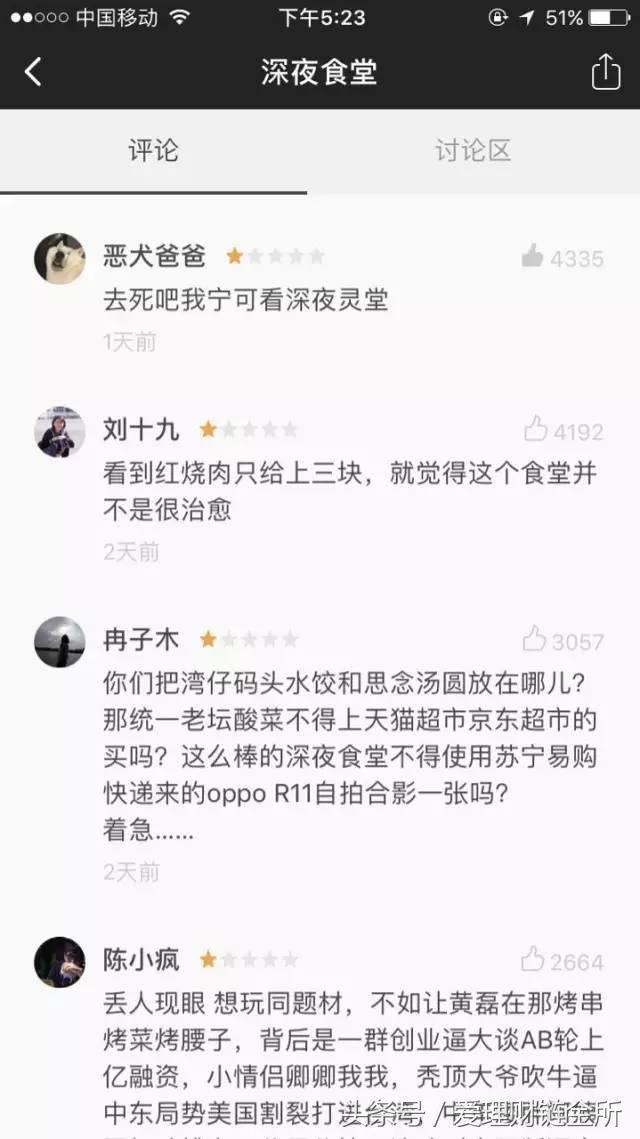Open 刘十九's review about 红烧肉

coord(350,491)
